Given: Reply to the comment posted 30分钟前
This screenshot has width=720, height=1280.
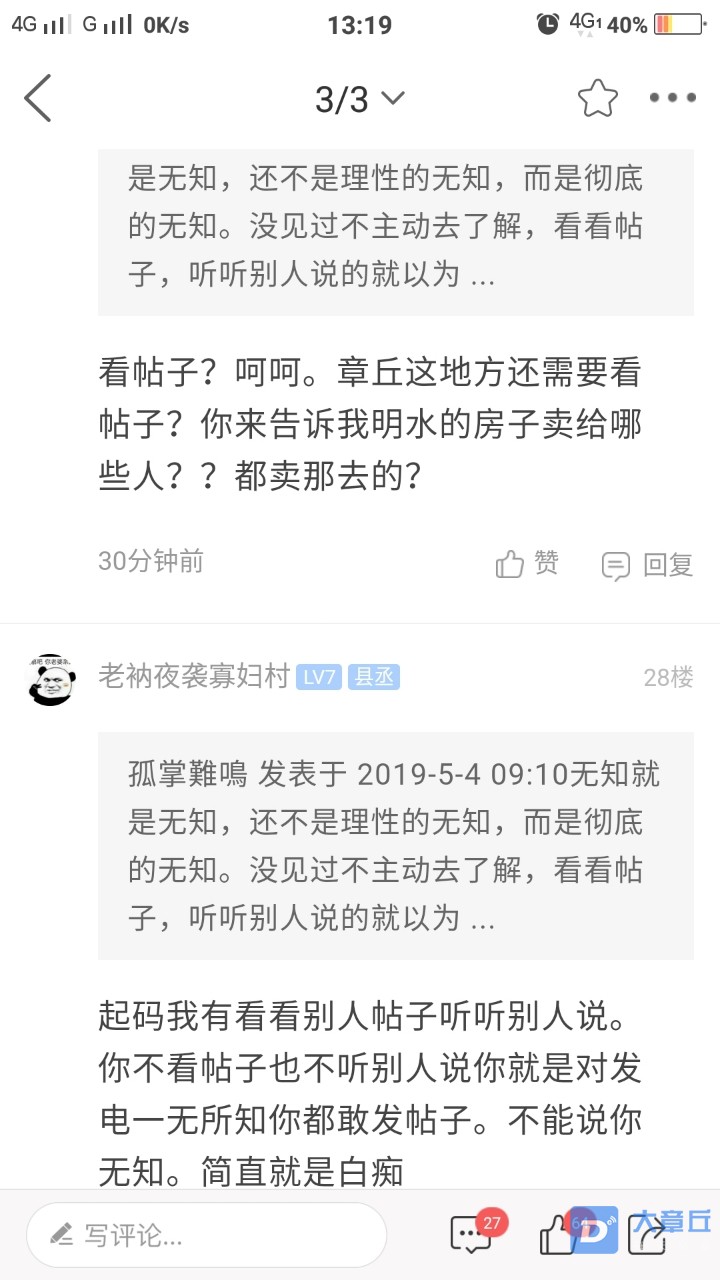Looking at the screenshot, I should pyautogui.click(x=647, y=565).
